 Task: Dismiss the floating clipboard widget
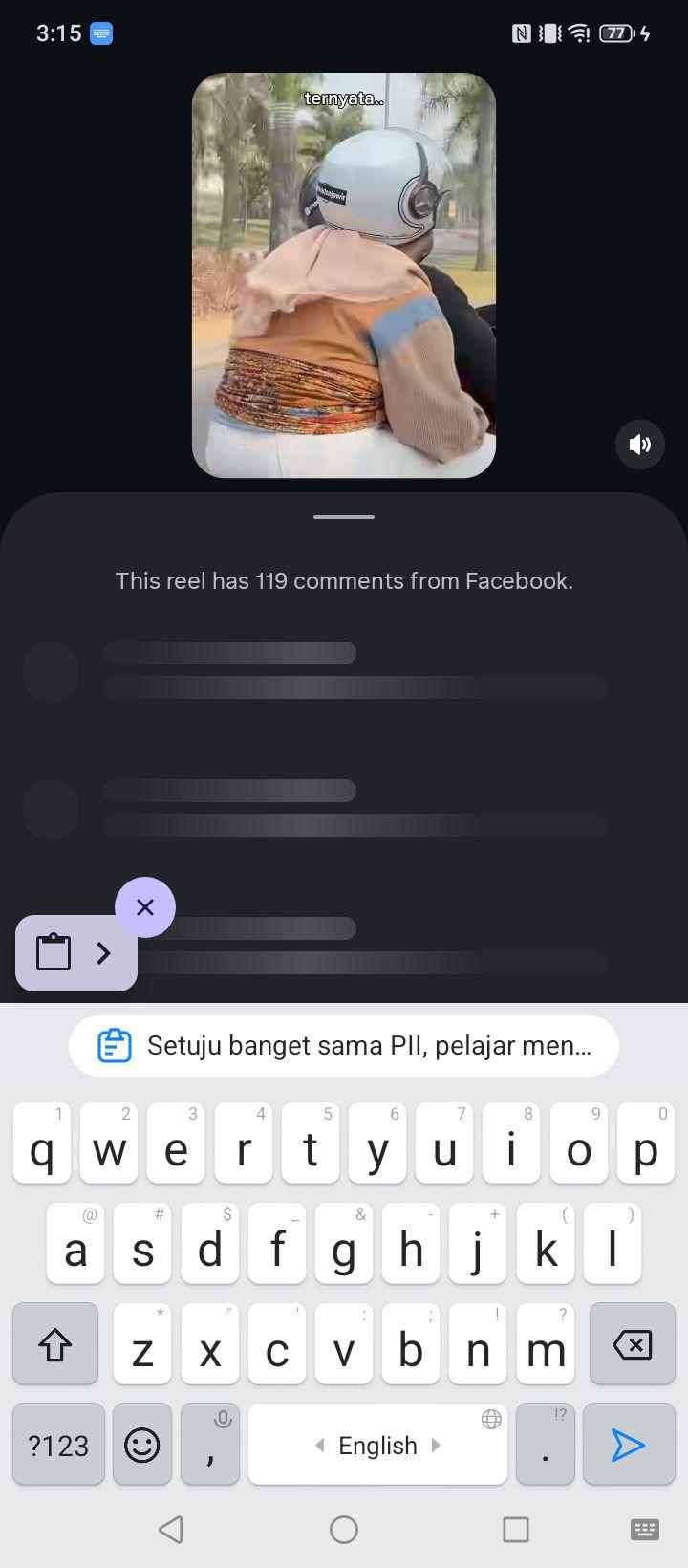tap(145, 906)
